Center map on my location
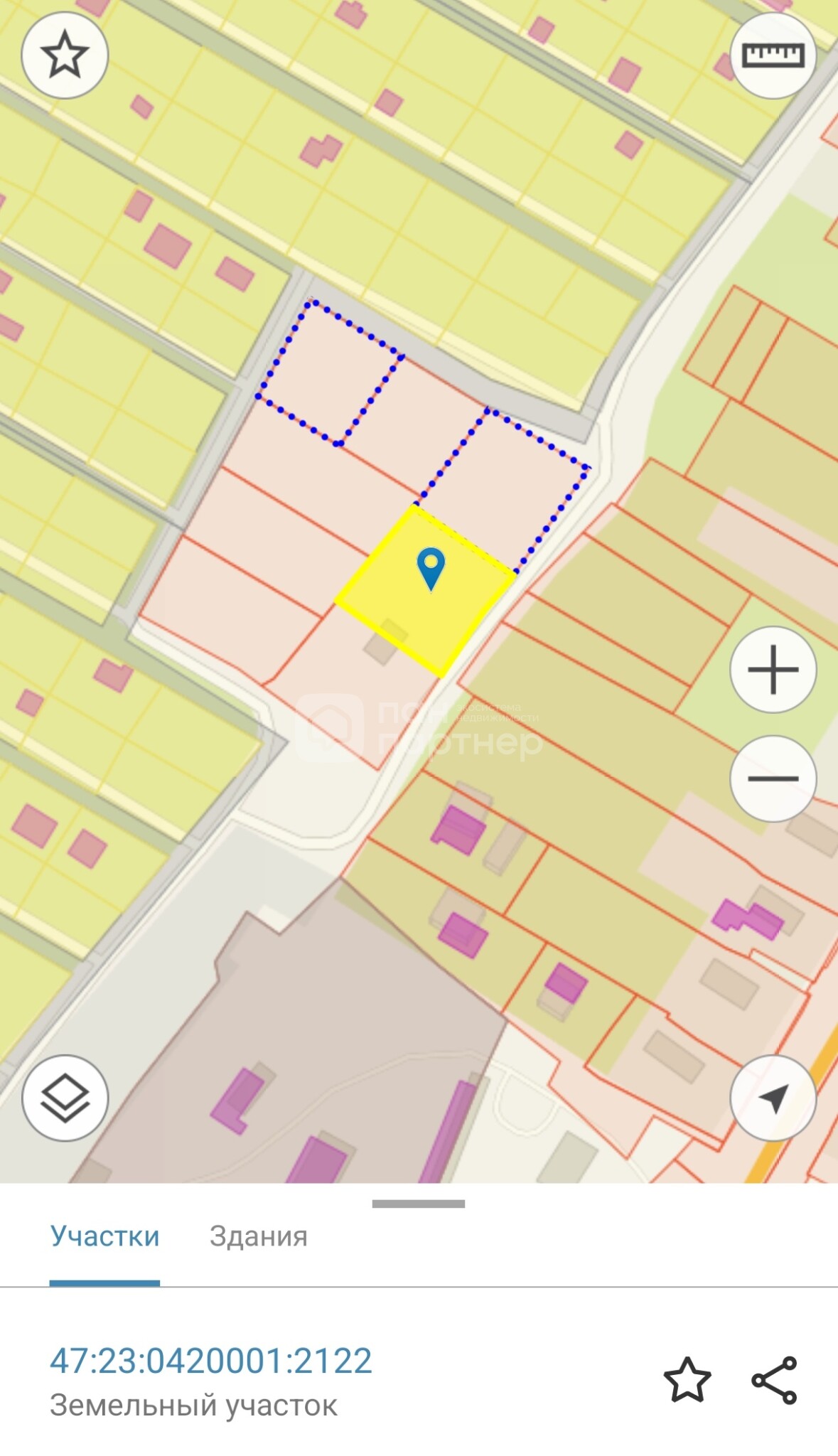This screenshot has width=838, height=1456. 773,1098
